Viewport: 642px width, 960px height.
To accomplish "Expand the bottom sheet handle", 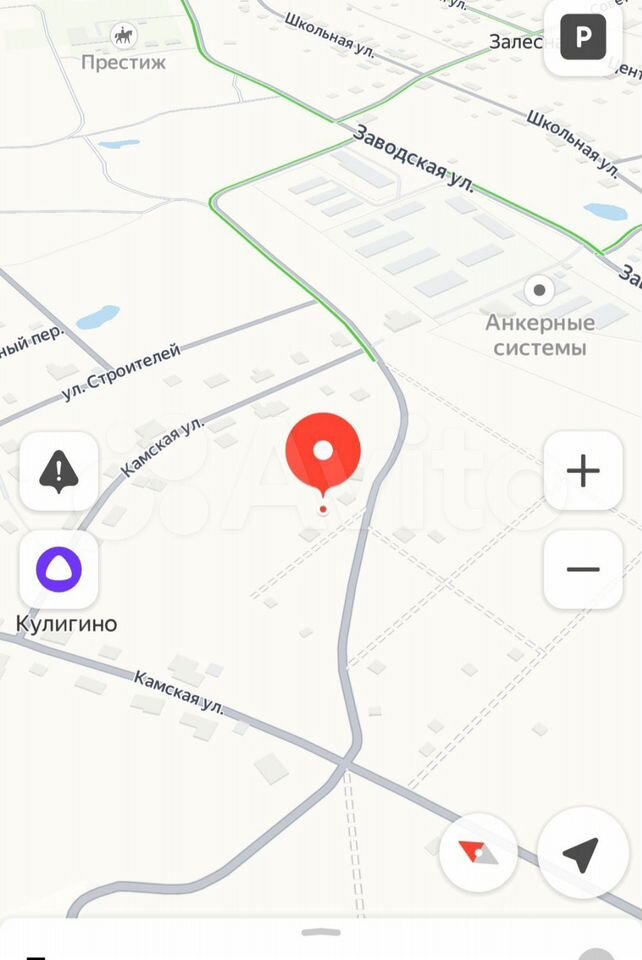I will (x=321, y=932).
